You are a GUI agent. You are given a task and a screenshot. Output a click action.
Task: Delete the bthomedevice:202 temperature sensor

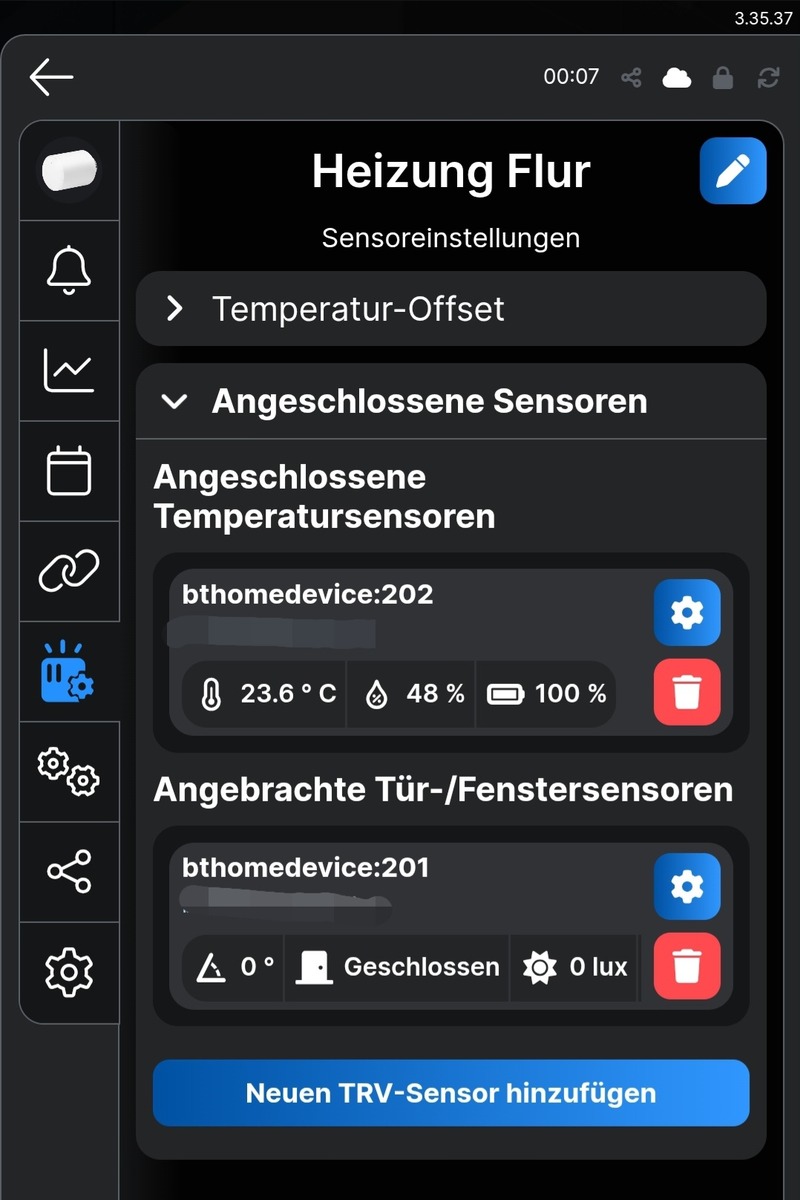pyautogui.click(x=687, y=692)
